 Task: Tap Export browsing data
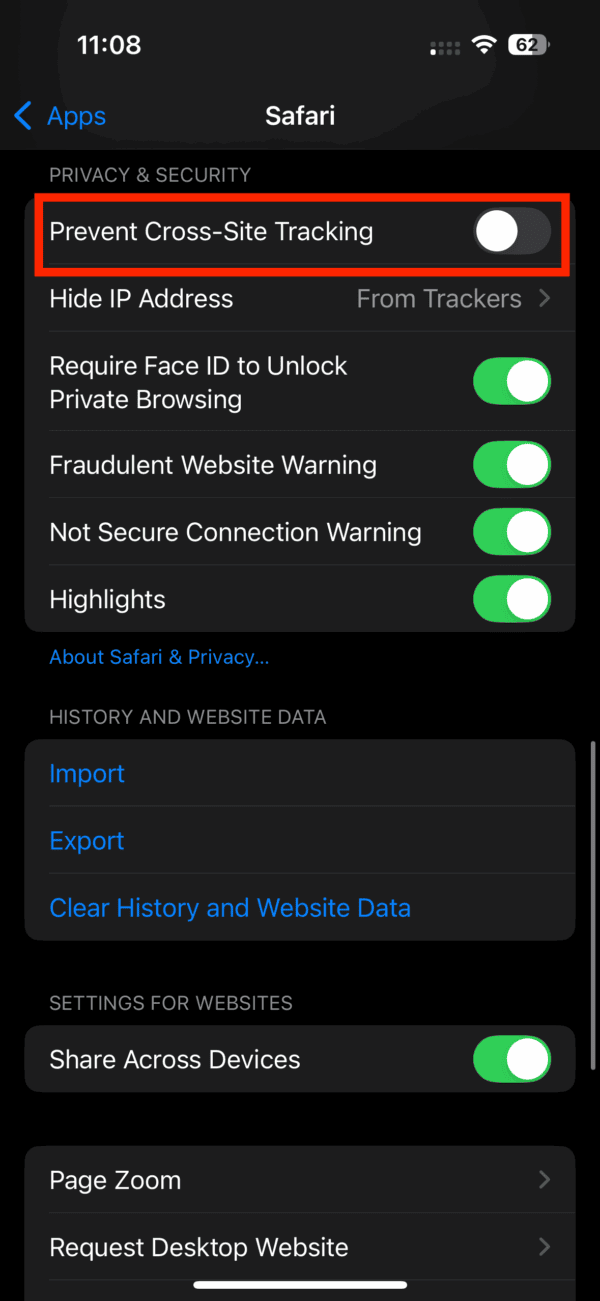pos(300,841)
